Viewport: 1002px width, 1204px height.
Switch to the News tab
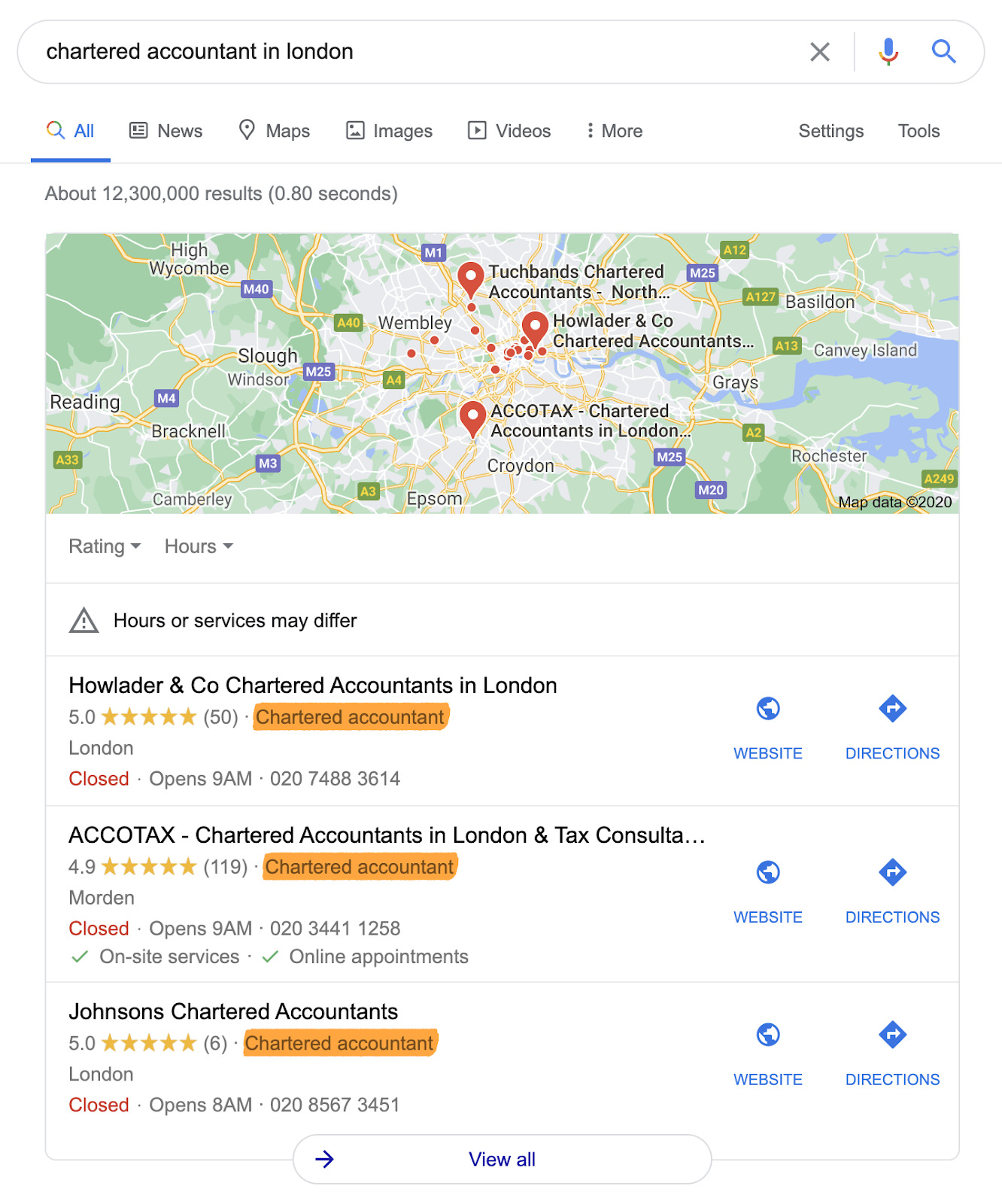165,131
